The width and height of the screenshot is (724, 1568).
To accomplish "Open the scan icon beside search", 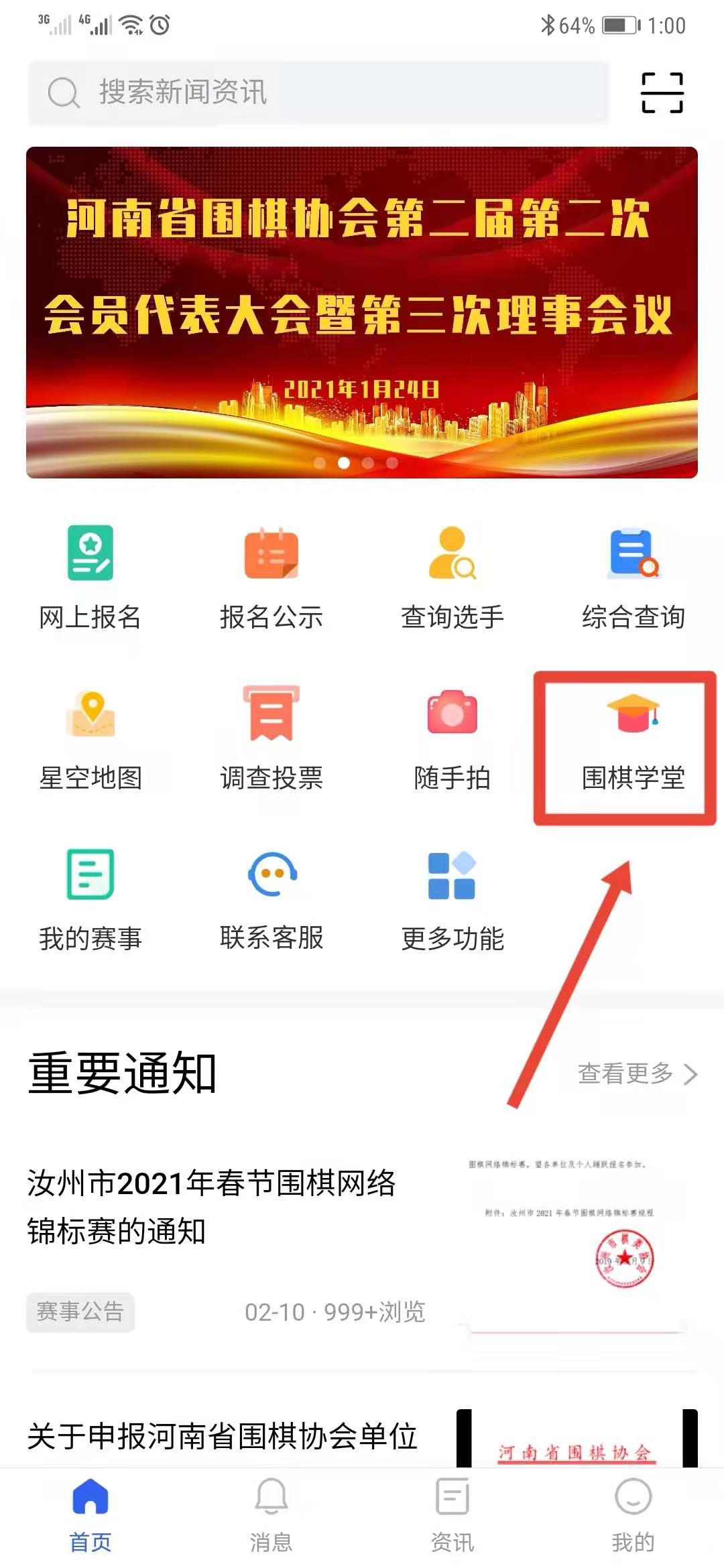I will (662, 92).
